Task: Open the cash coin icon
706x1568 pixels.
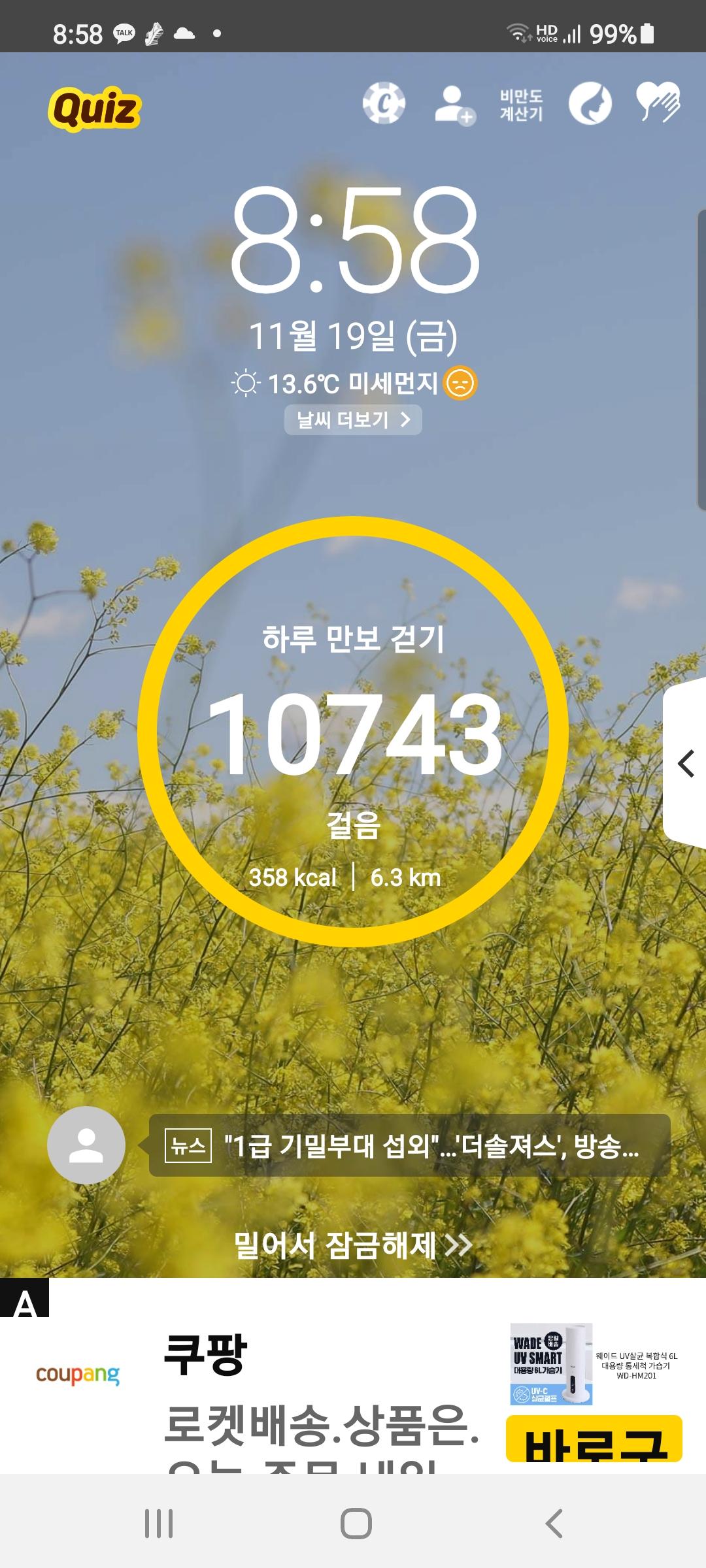Action: (x=384, y=103)
